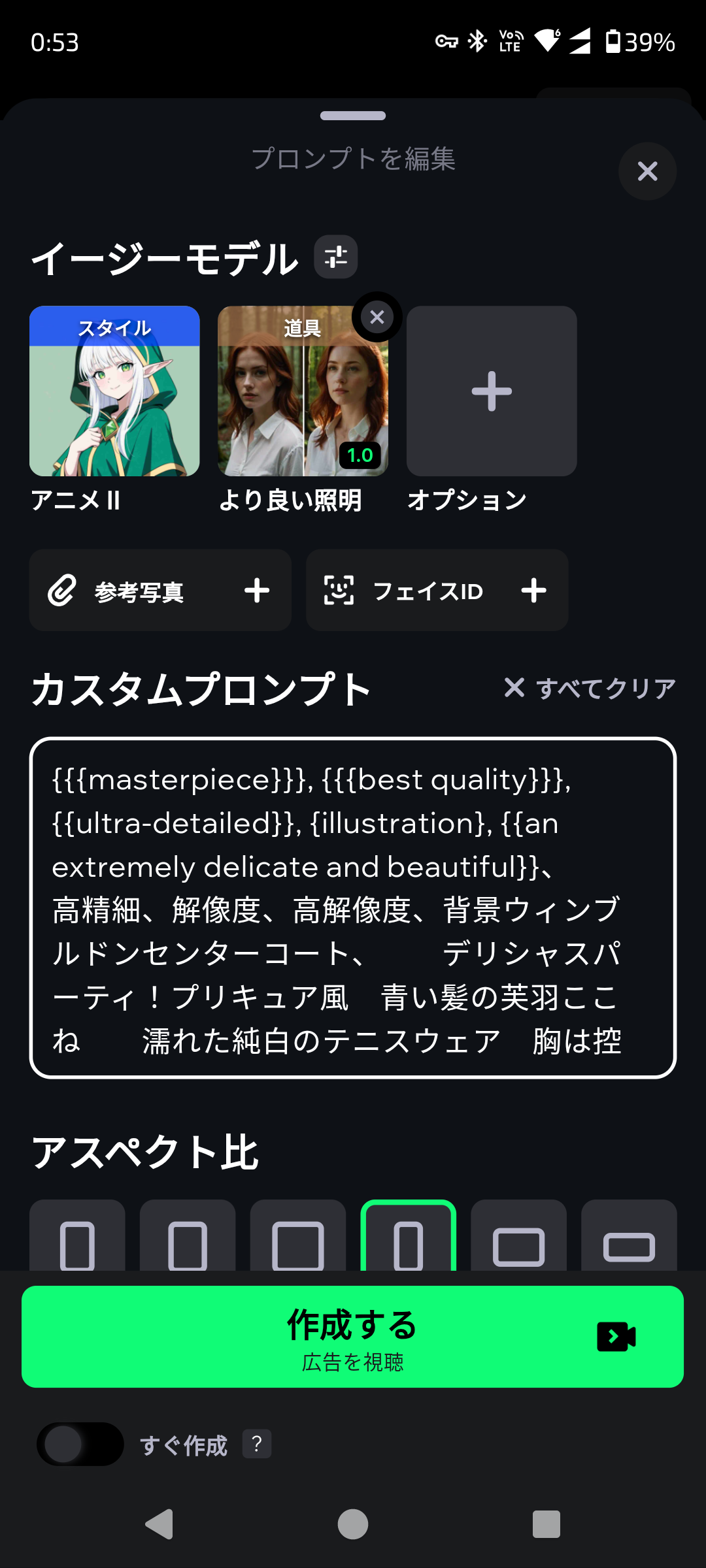Image resolution: width=706 pixels, height=1568 pixels.
Task: Remove the より良い照明 tool
Action: tap(377, 317)
